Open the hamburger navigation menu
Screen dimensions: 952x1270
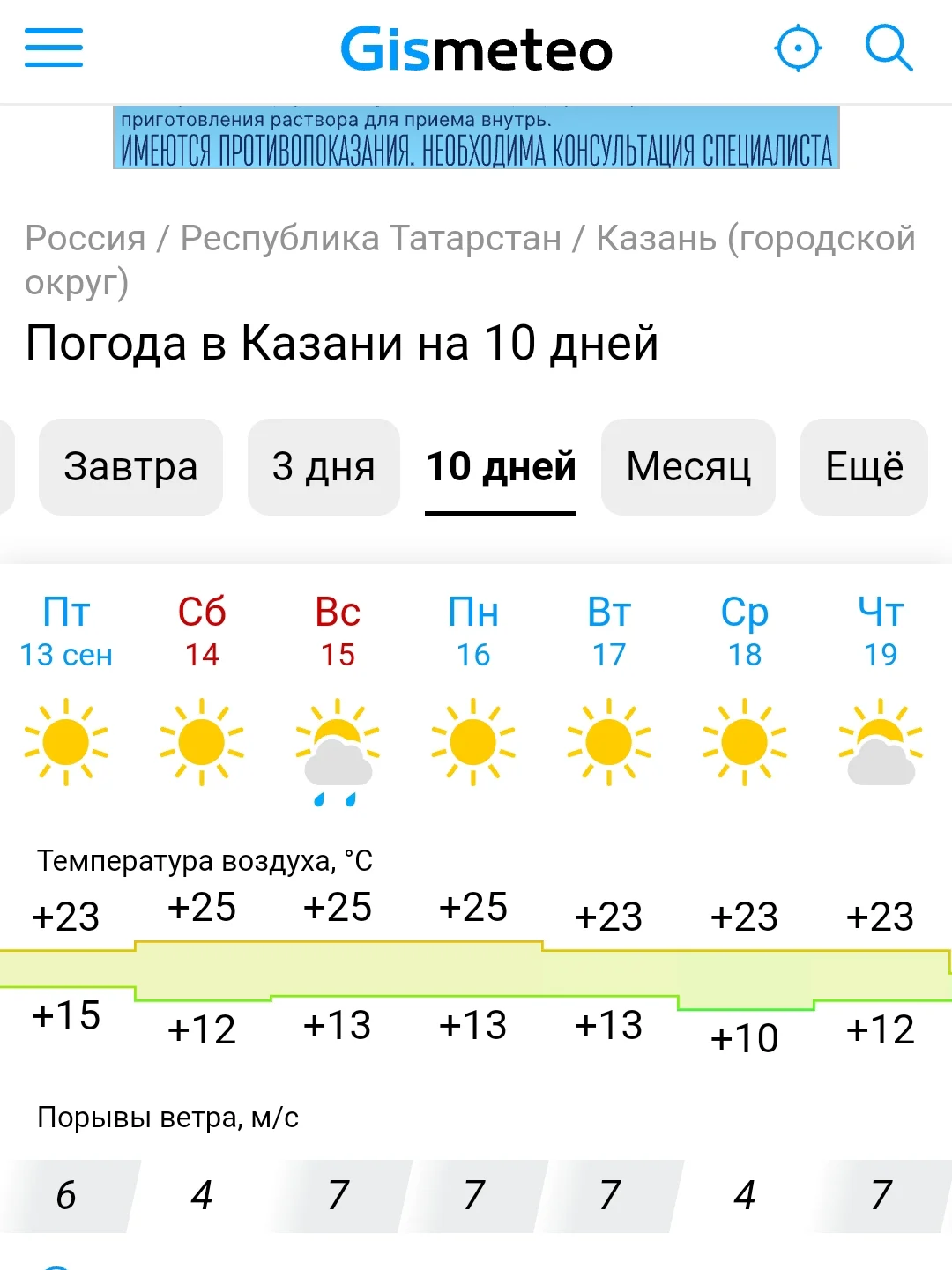(53, 49)
